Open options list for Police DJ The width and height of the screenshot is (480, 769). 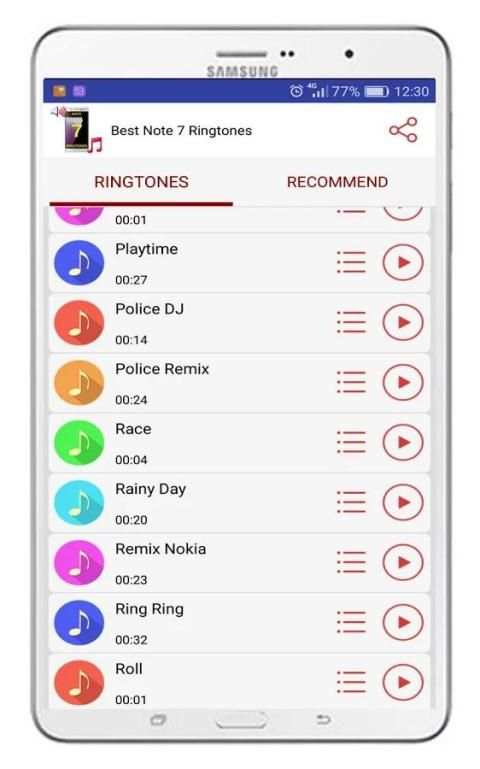point(352,322)
